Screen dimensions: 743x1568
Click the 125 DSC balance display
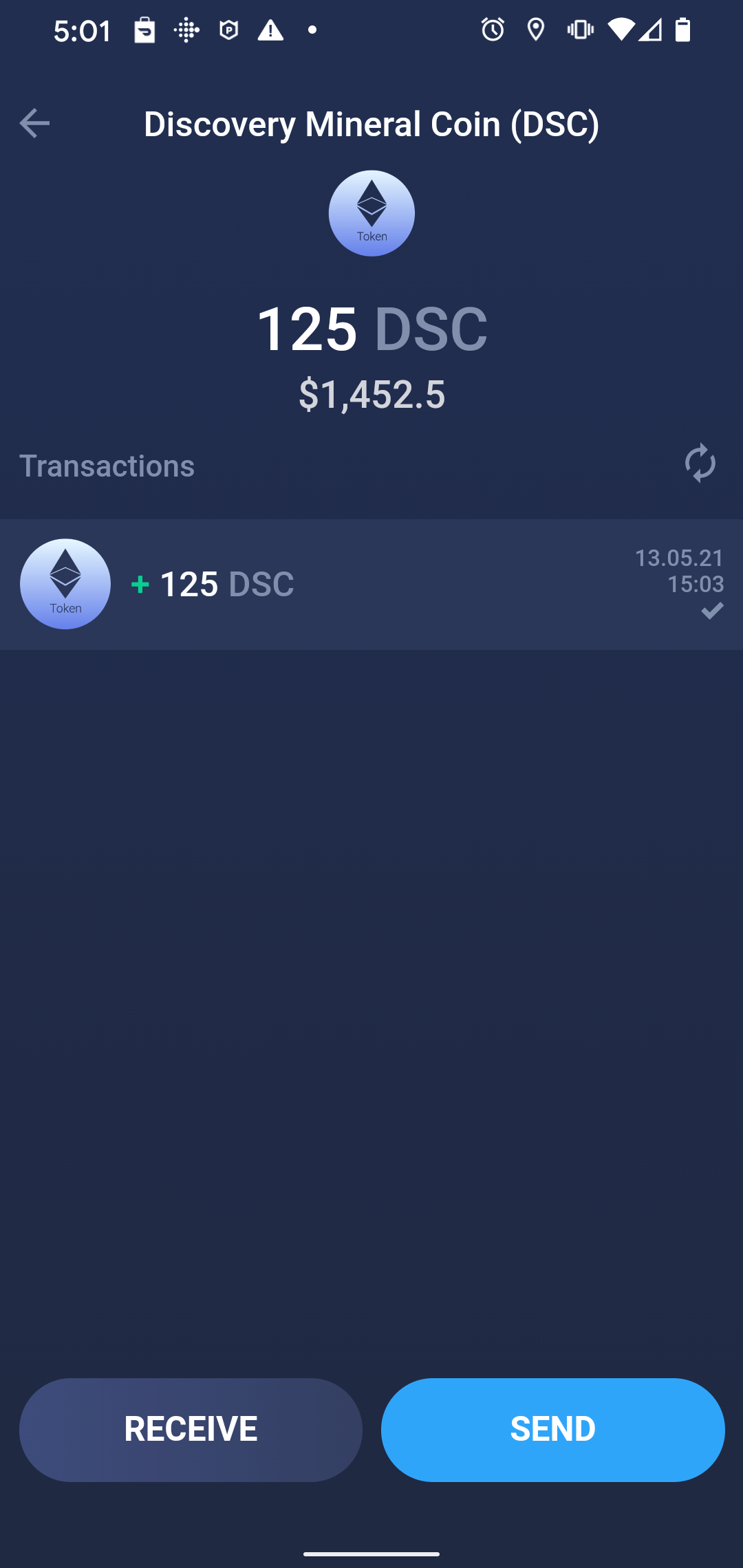(x=371, y=329)
